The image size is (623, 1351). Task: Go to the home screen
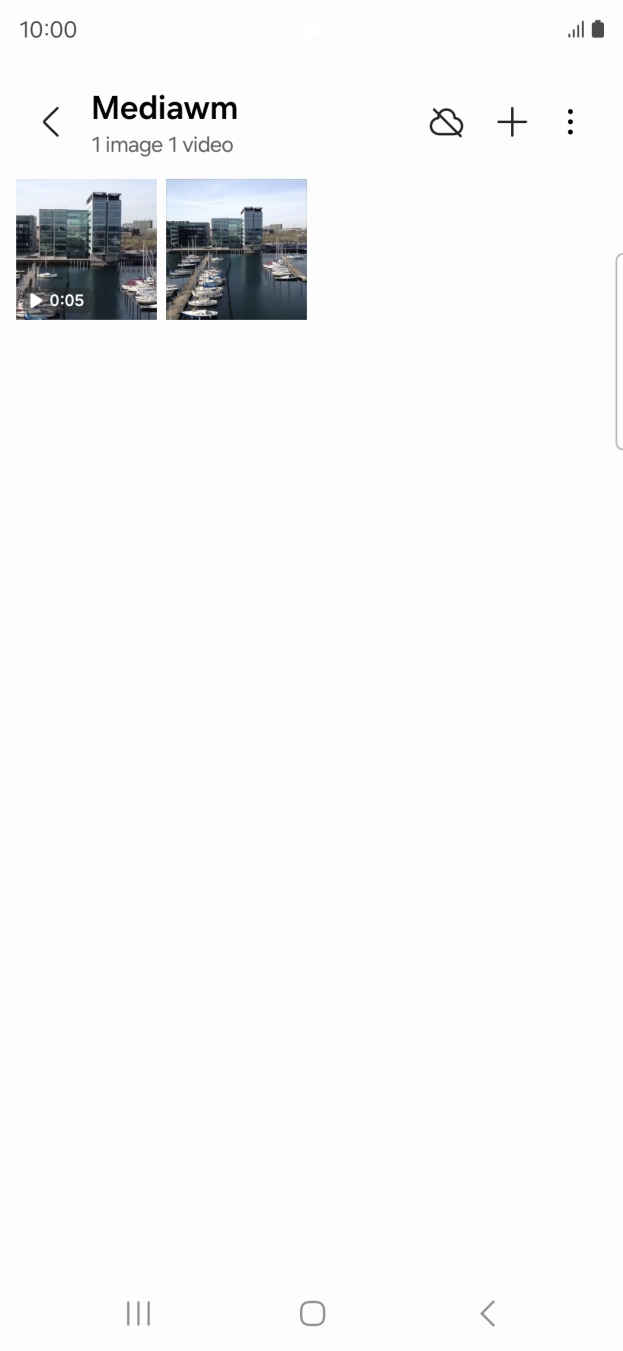tap(312, 1313)
